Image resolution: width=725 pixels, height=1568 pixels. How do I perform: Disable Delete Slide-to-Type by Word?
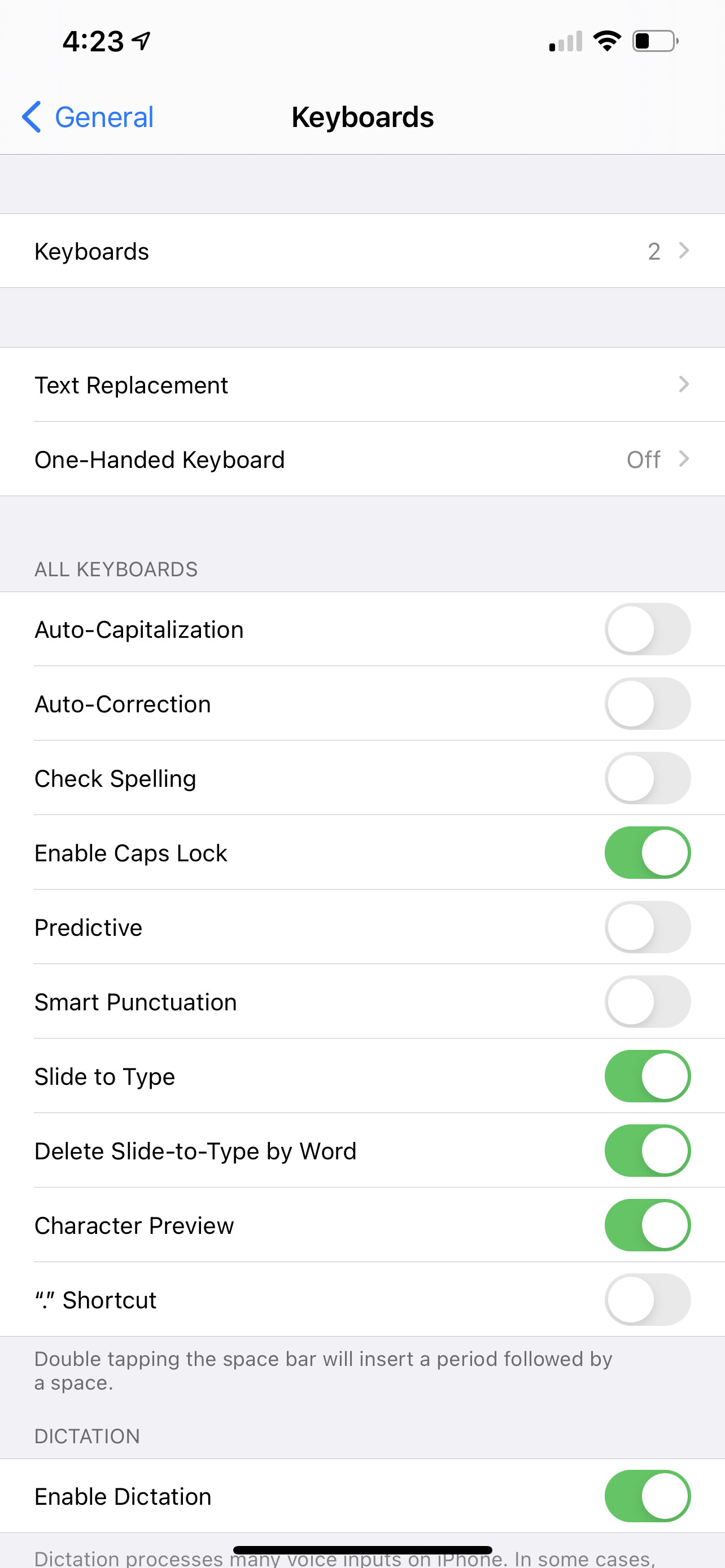point(647,1150)
